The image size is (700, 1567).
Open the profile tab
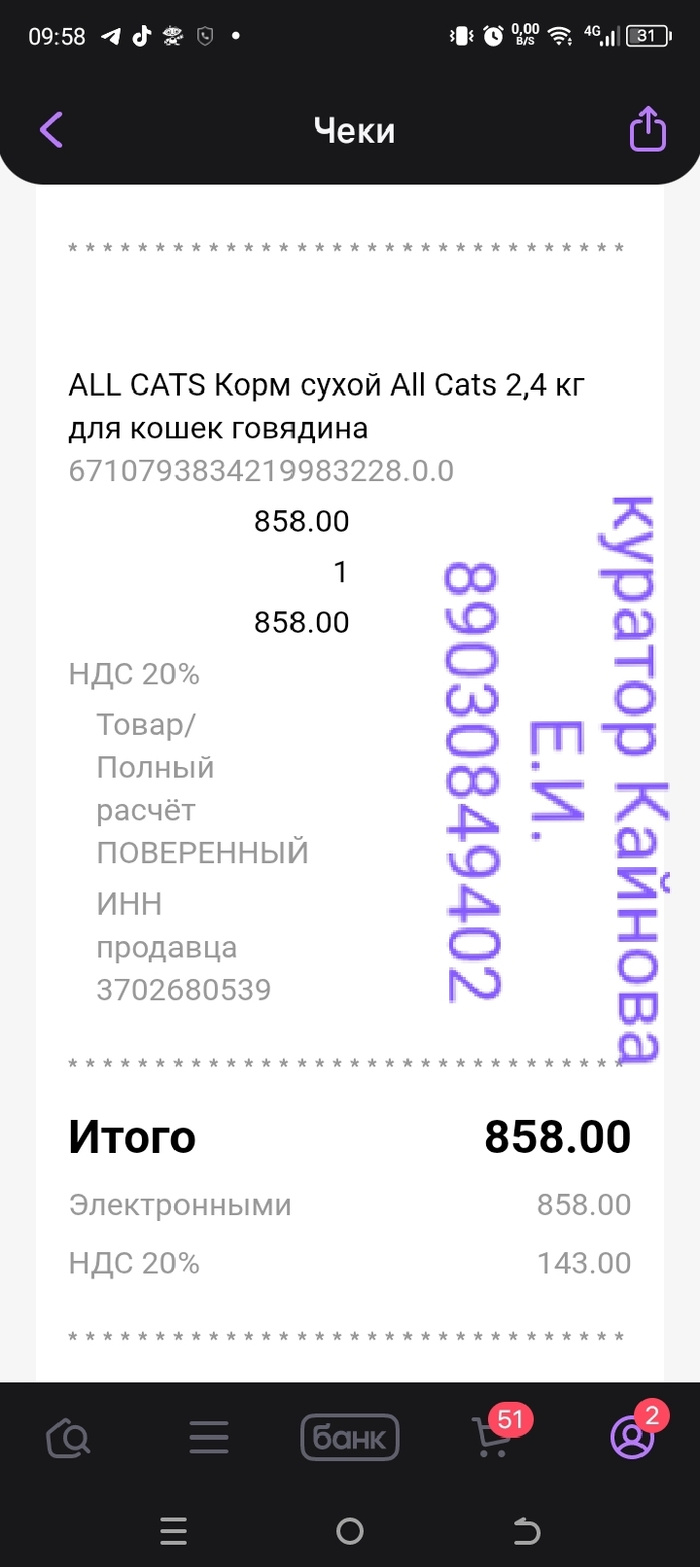632,1438
